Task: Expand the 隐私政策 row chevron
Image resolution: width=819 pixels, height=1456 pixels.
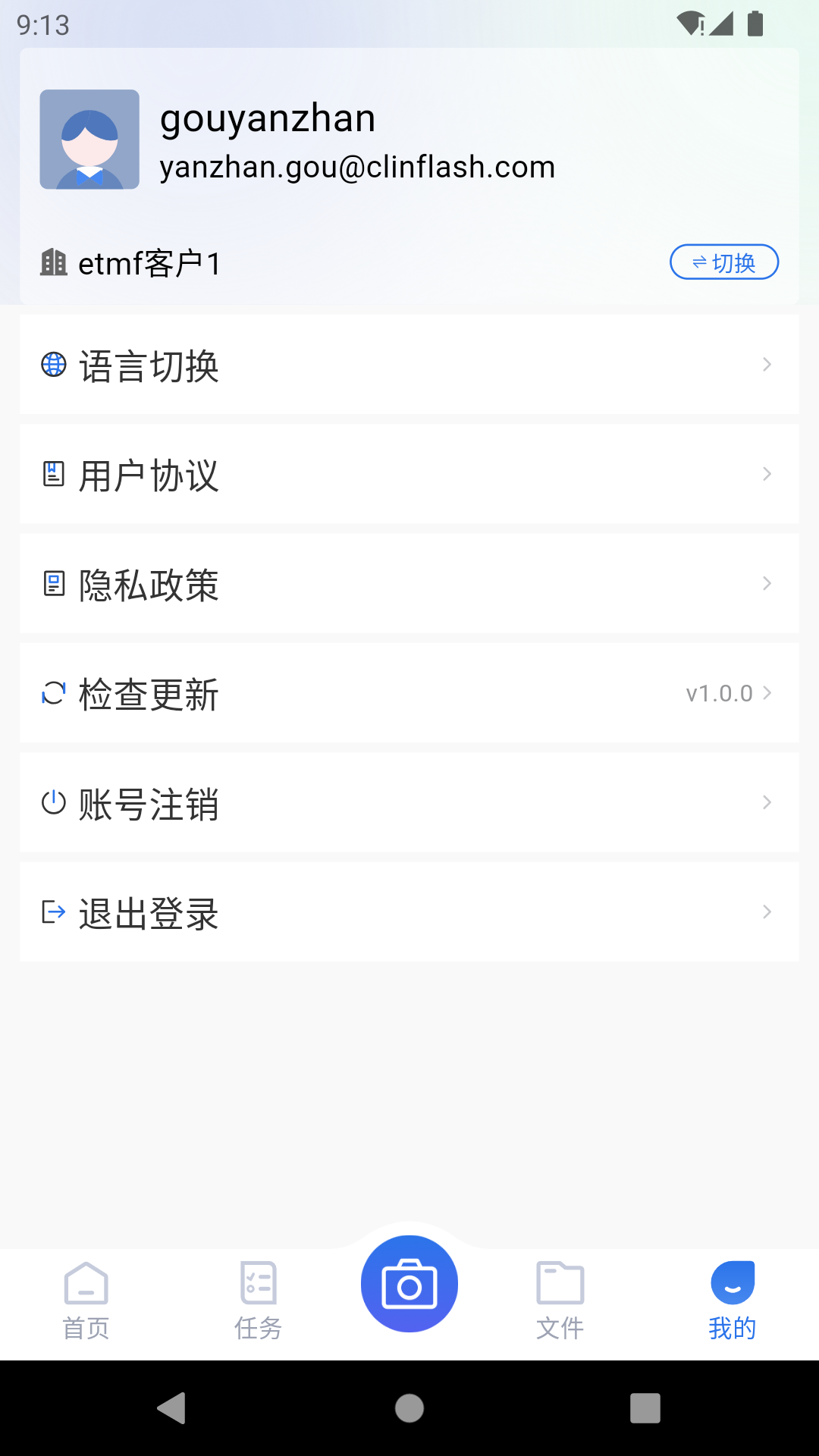Action: (x=767, y=584)
